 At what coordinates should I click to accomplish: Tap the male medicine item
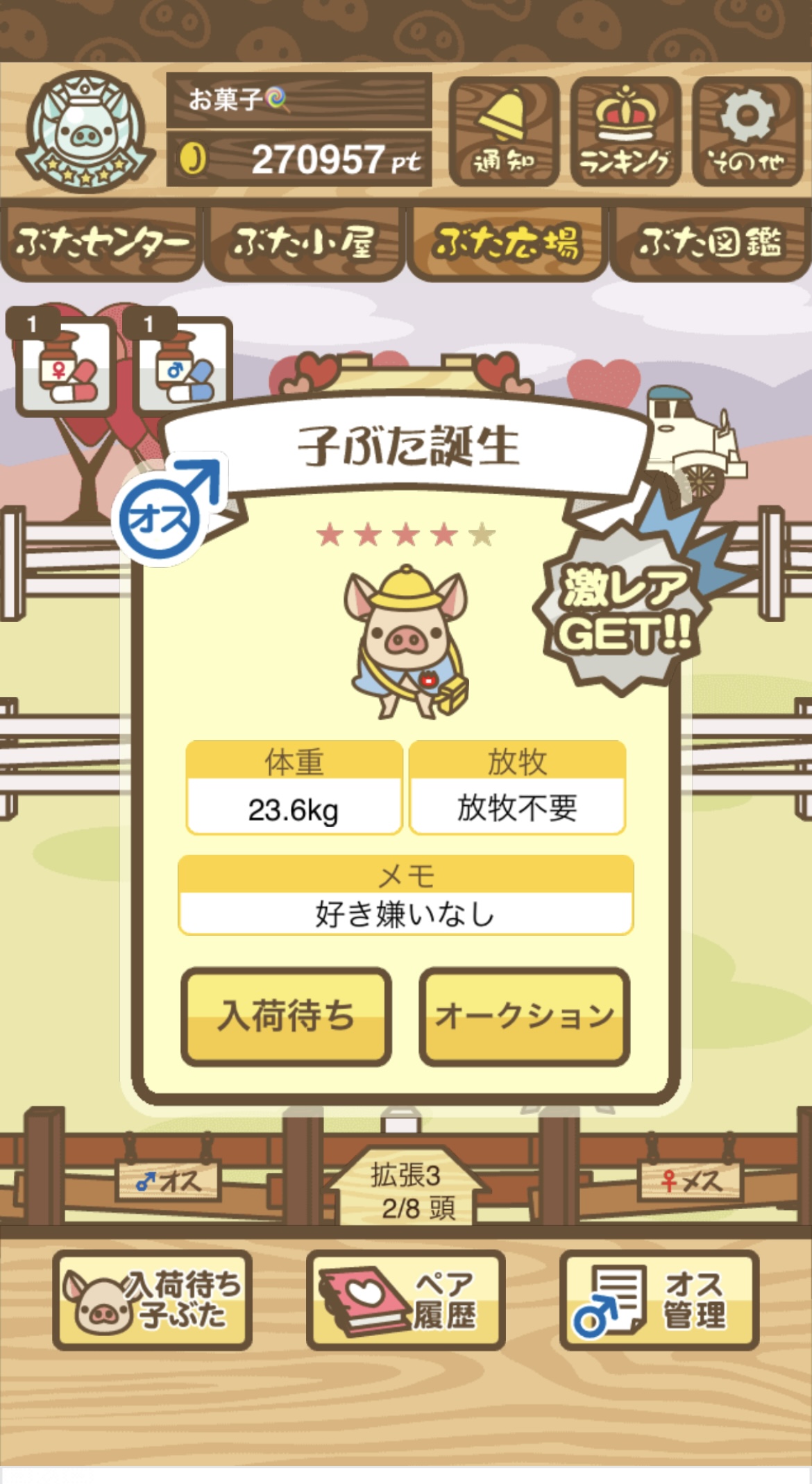(x=183, y=366)
